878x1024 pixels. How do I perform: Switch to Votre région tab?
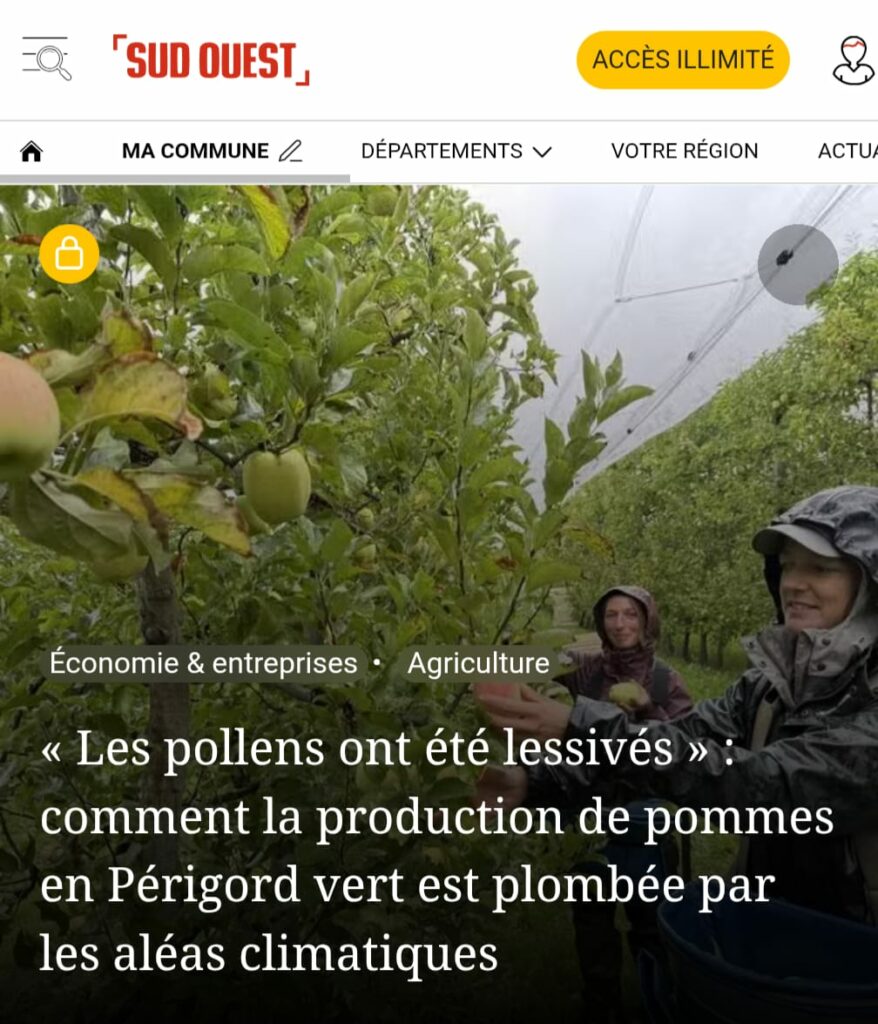[684, 151]
